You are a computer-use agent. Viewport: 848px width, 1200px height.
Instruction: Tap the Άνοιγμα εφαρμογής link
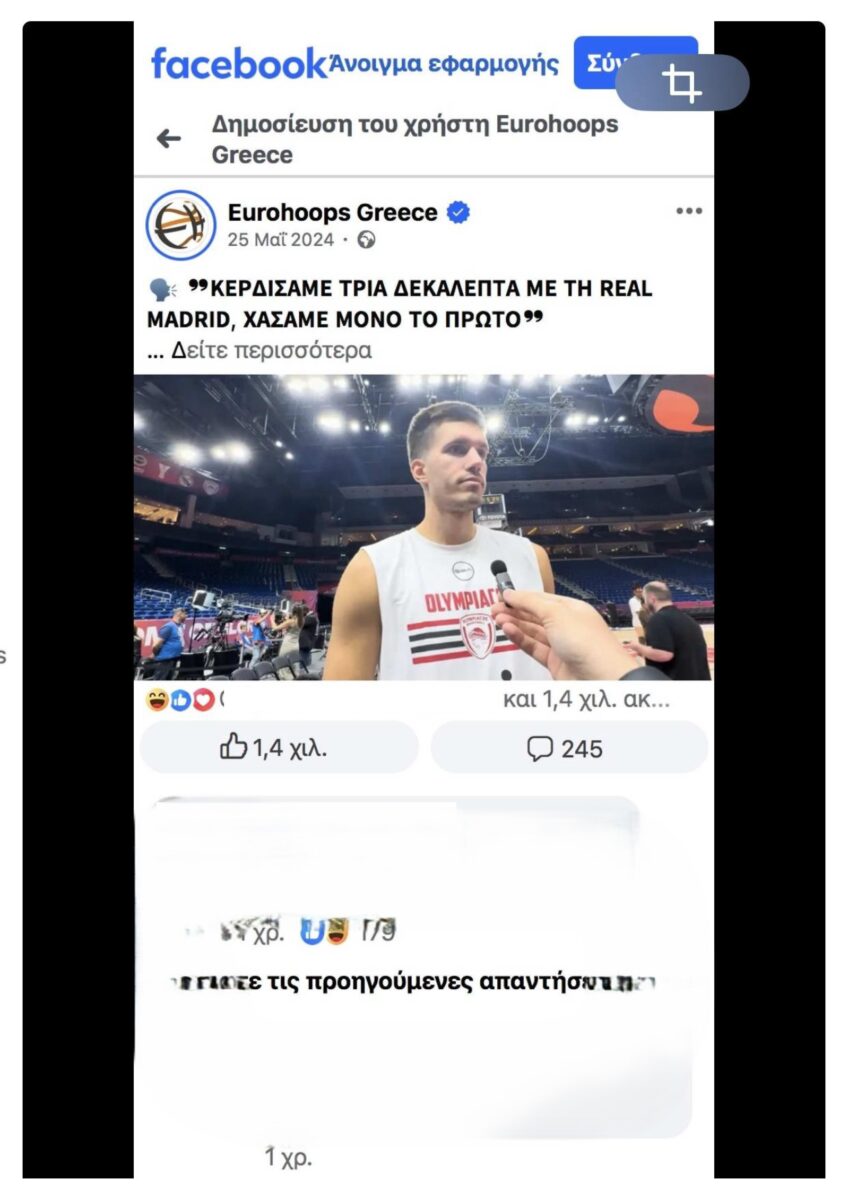(443, 65)
